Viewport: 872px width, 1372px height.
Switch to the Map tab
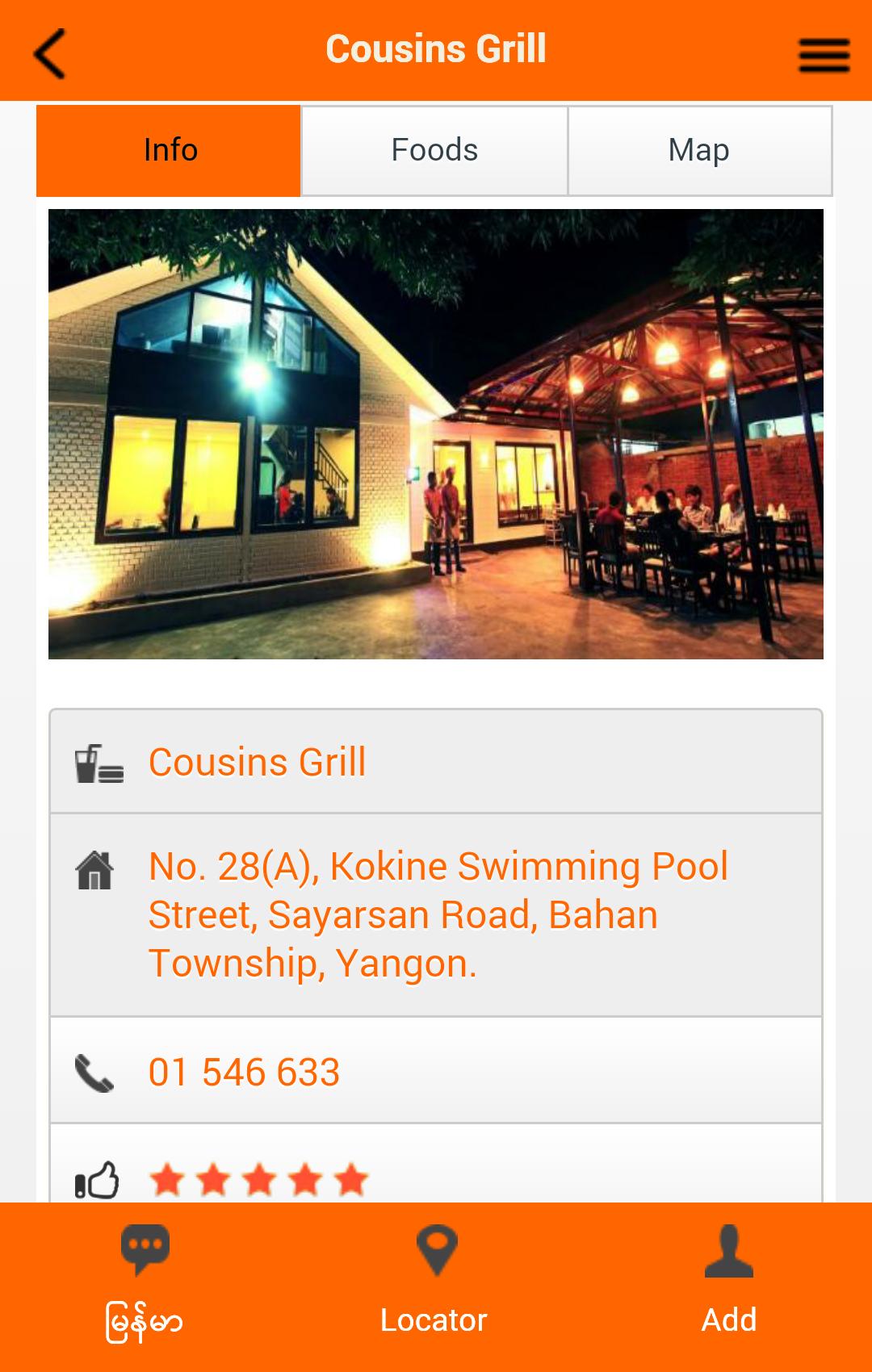(699, 150)
